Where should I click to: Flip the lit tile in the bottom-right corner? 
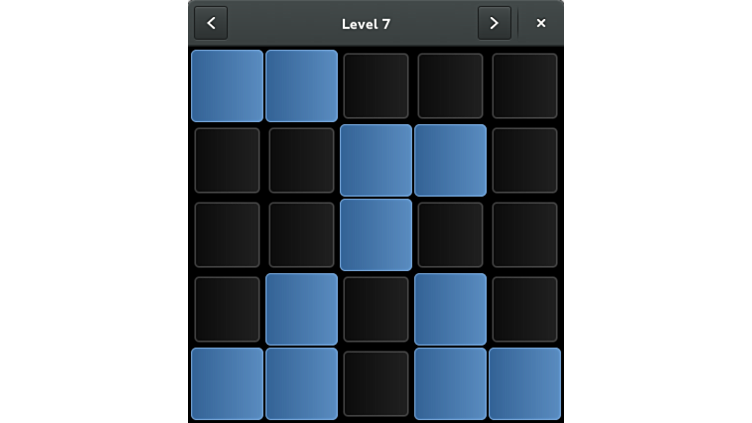pyautogui.click(x=524, y=383)
